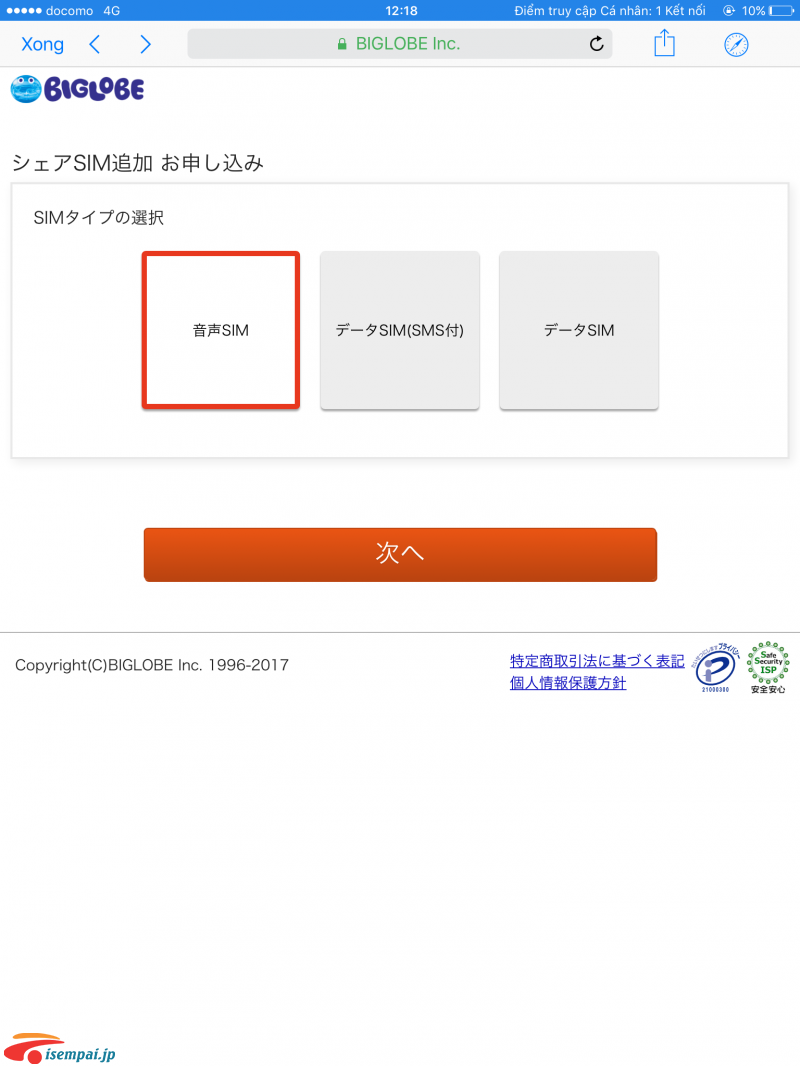Open 個人情報保護方針 link
This screenshot has width=800, height=1066.
tap(568, 683)
